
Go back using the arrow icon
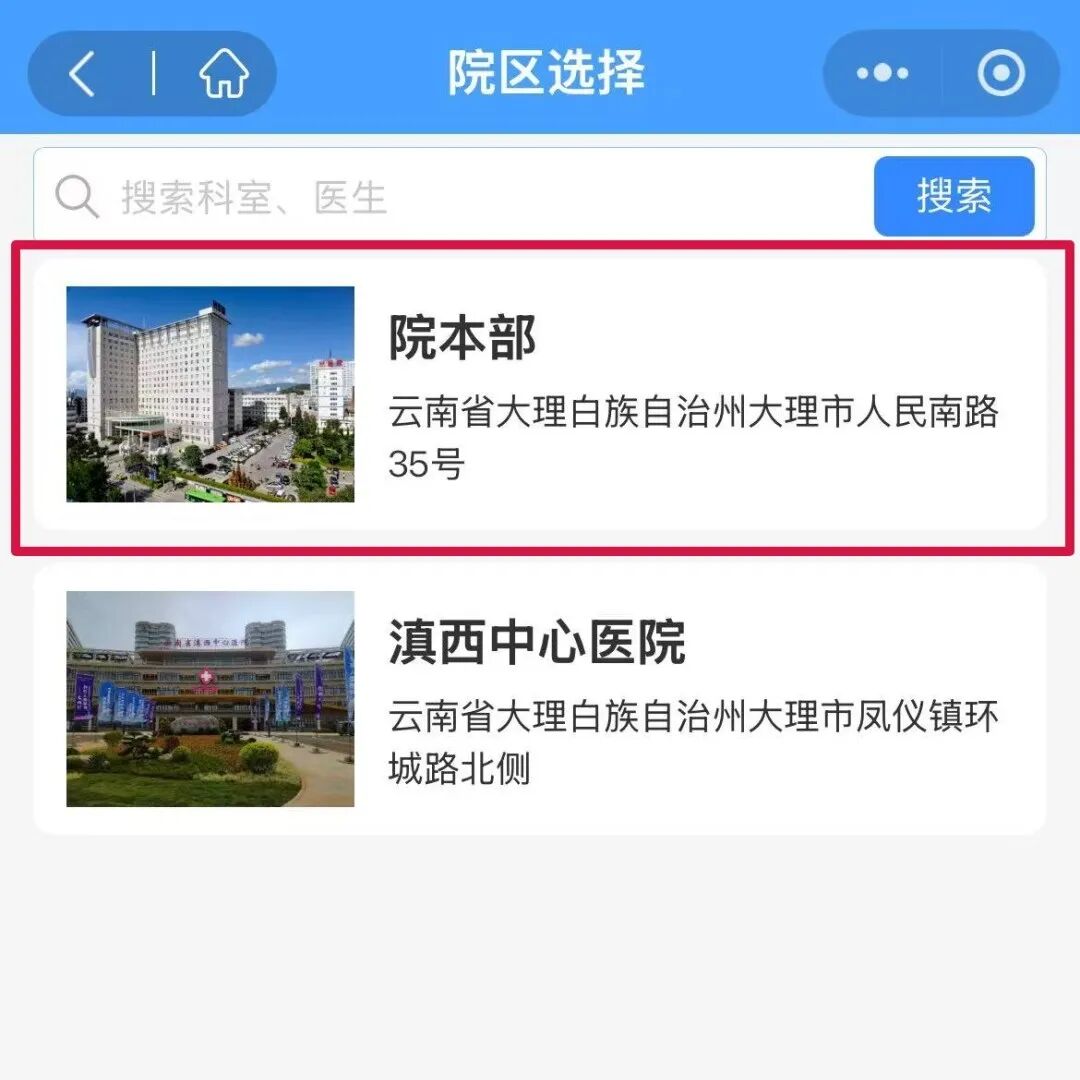82,74
